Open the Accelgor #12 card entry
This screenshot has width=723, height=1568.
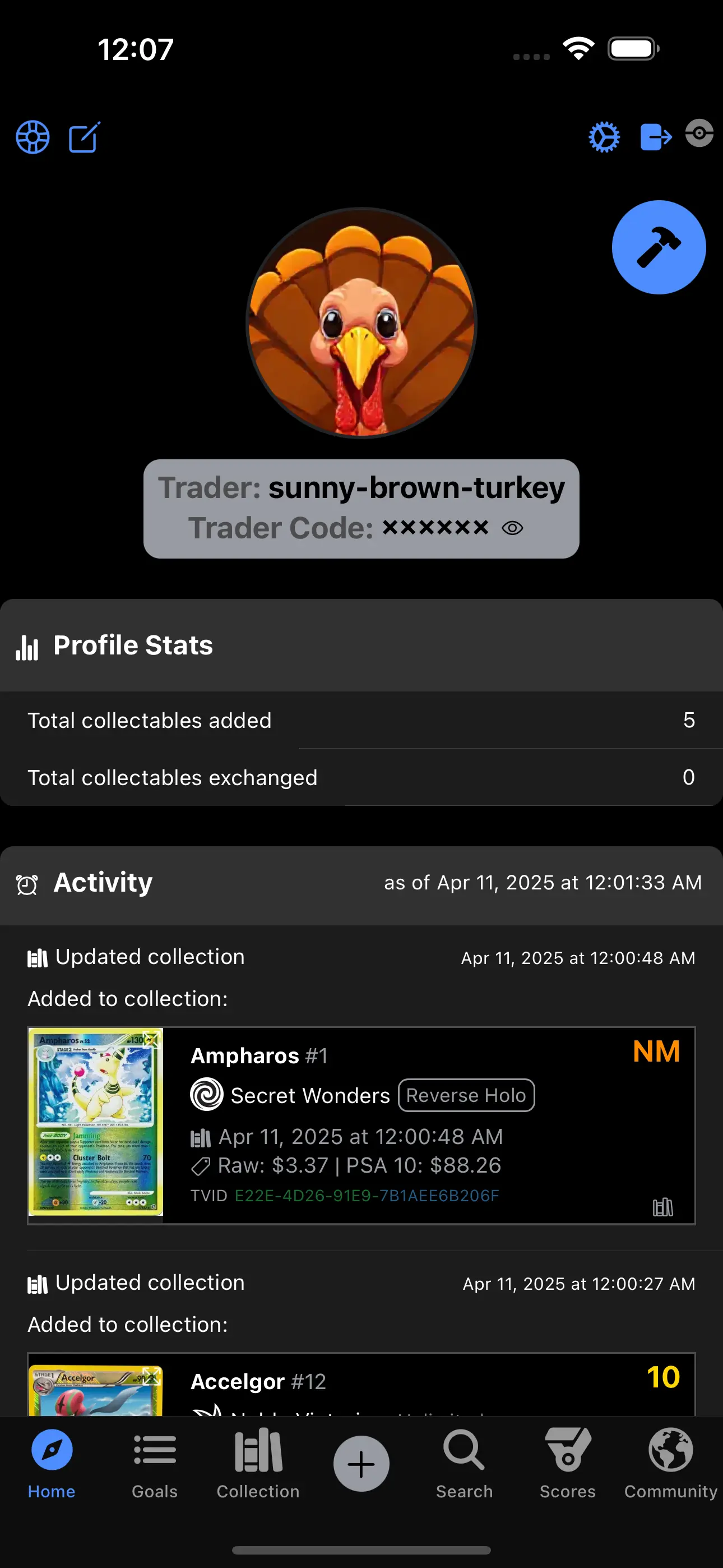tap(361, 1384)
